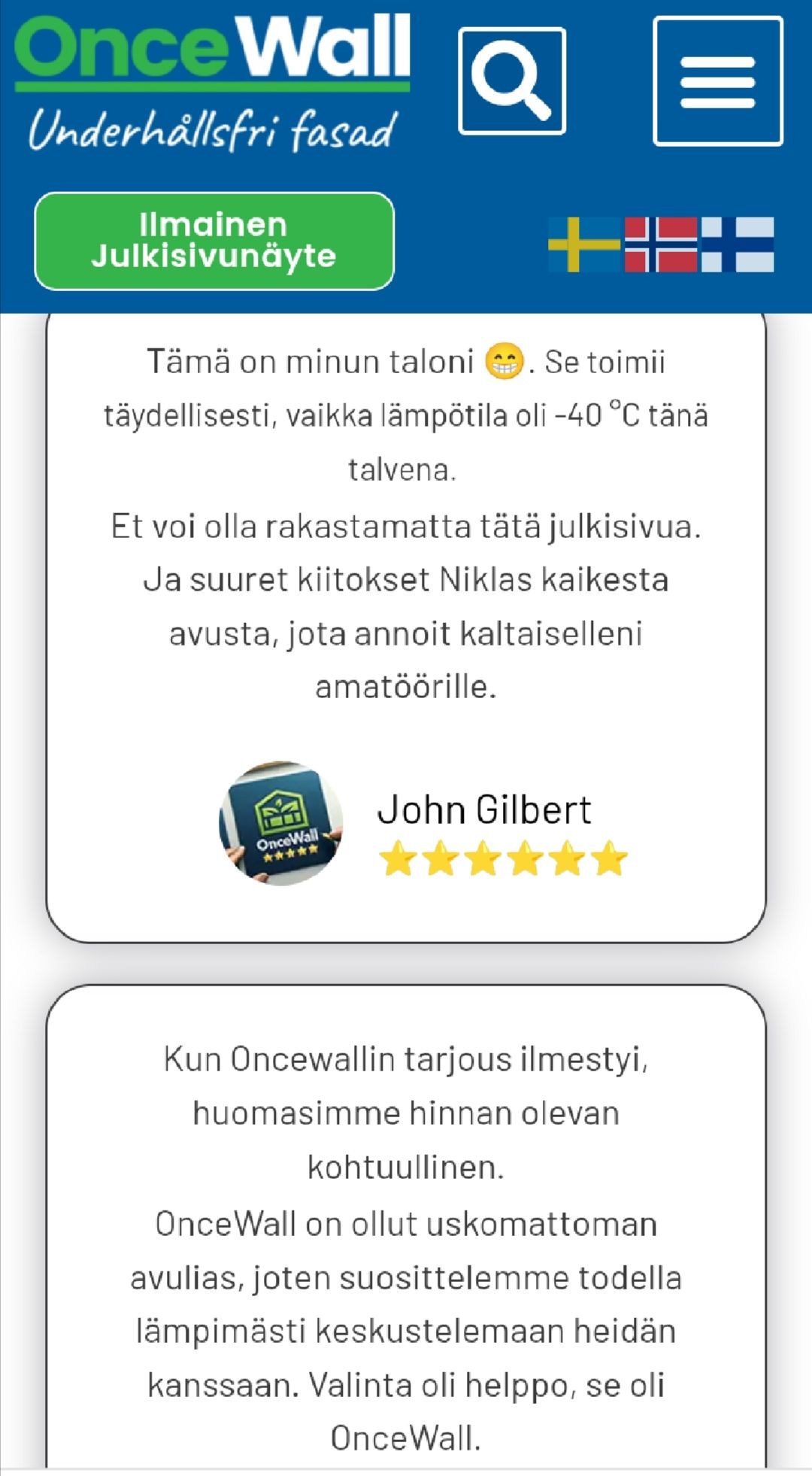Switch language to Swedish flag
Viewport: 812px width, 1476px height.
[x=584, y=244]
